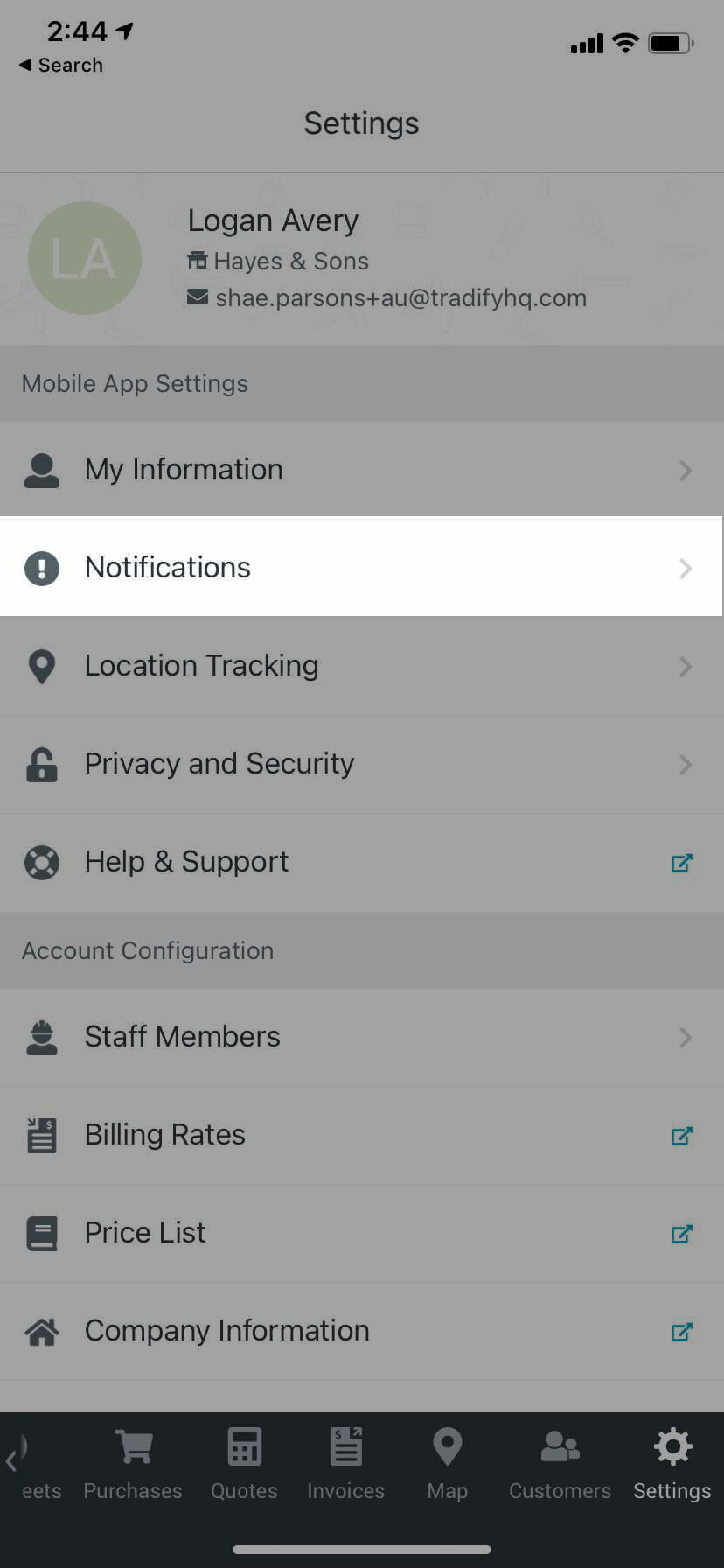Go back to Search

coord(60,66)
